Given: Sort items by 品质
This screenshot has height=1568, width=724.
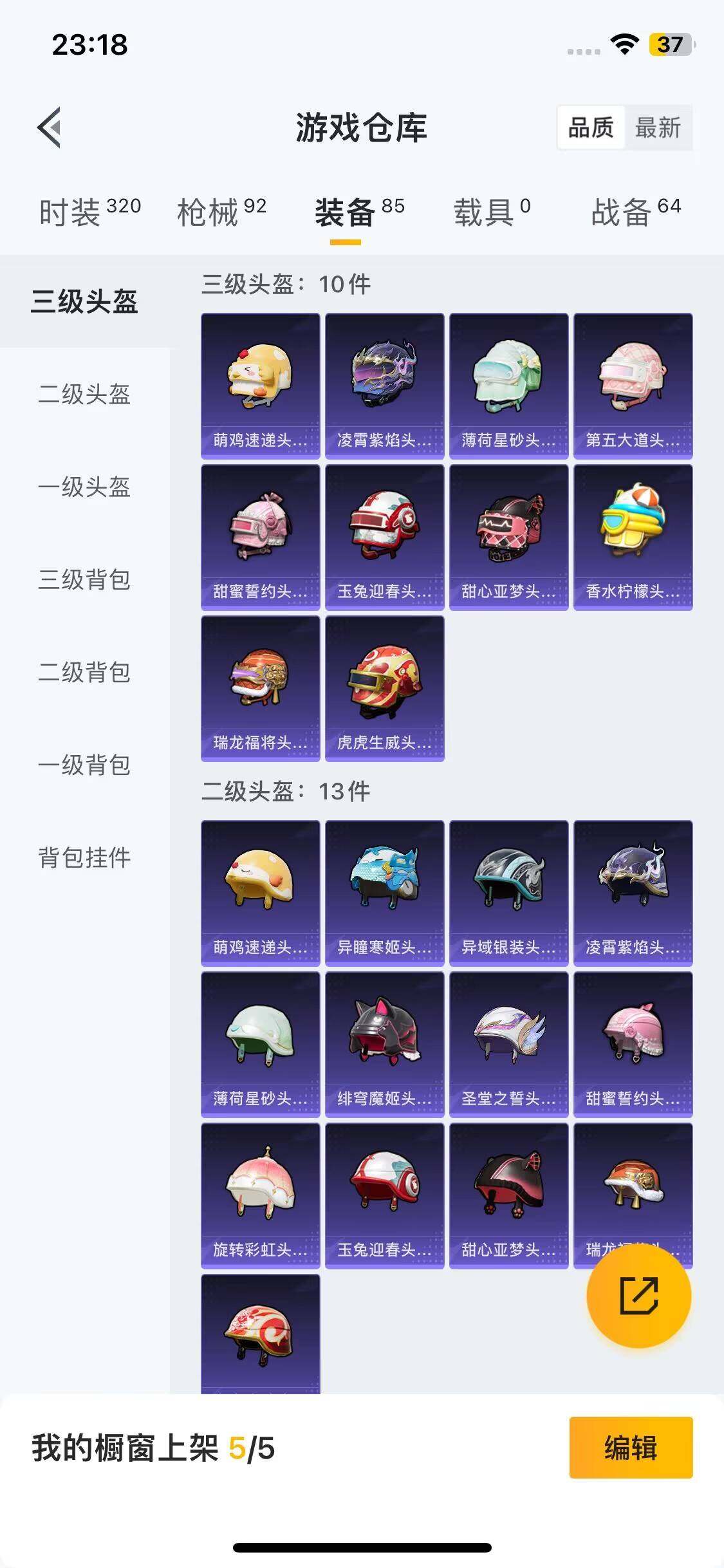Looking at the screenshot, I should (591, 127).
